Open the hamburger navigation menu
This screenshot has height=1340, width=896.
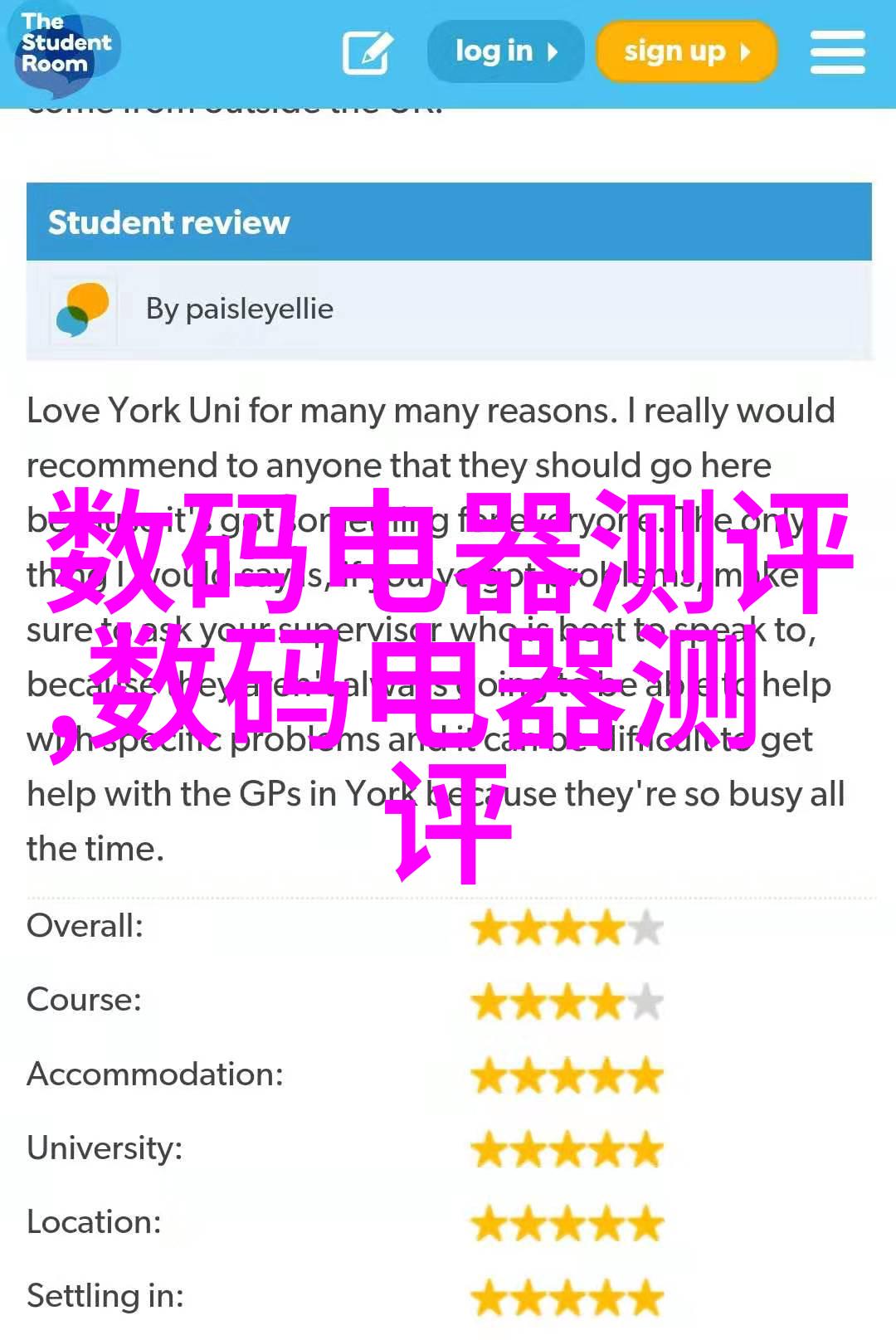[x=837, y=52]
